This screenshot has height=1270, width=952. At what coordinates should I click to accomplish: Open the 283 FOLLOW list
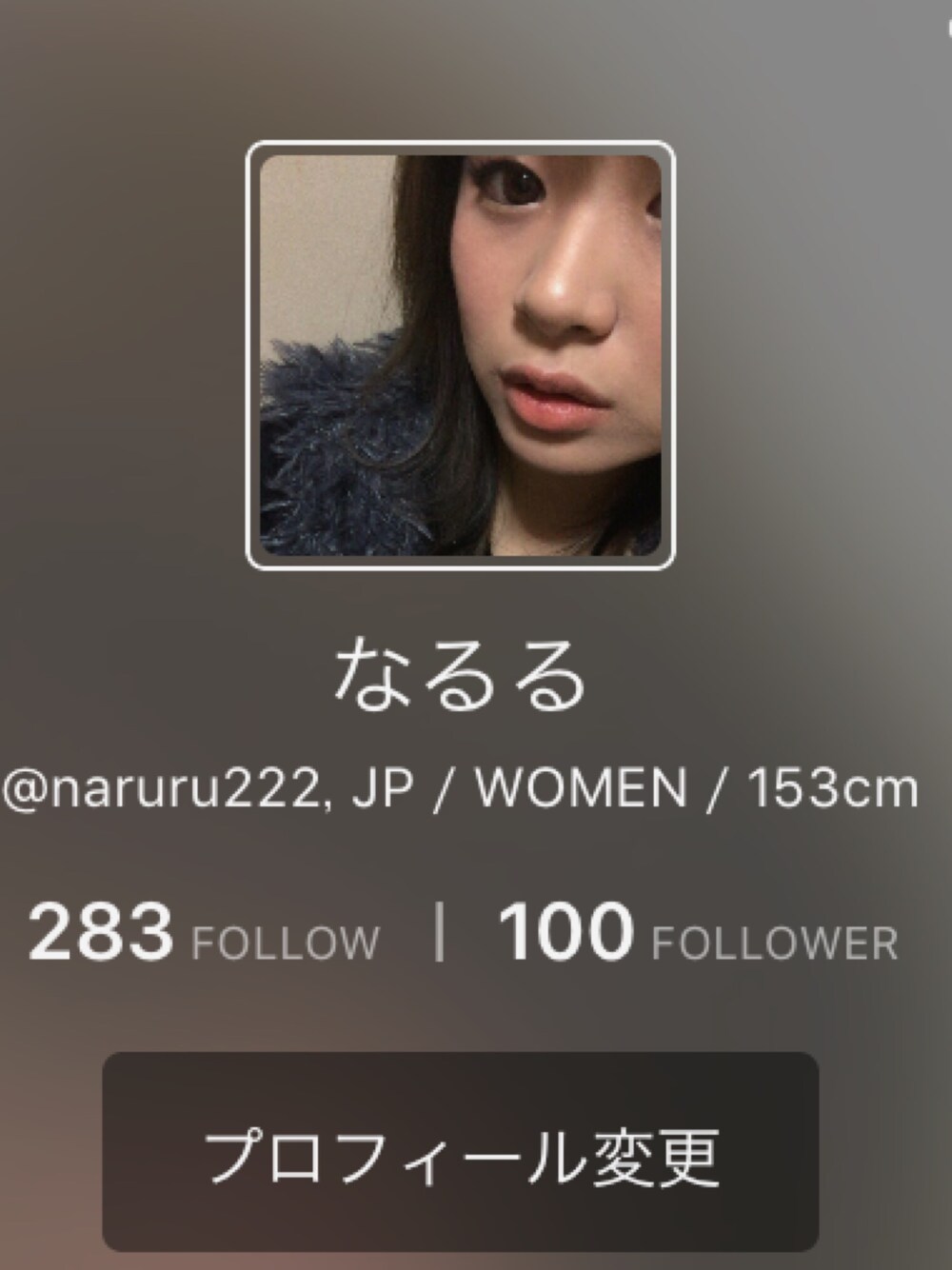tap(204, 933)
